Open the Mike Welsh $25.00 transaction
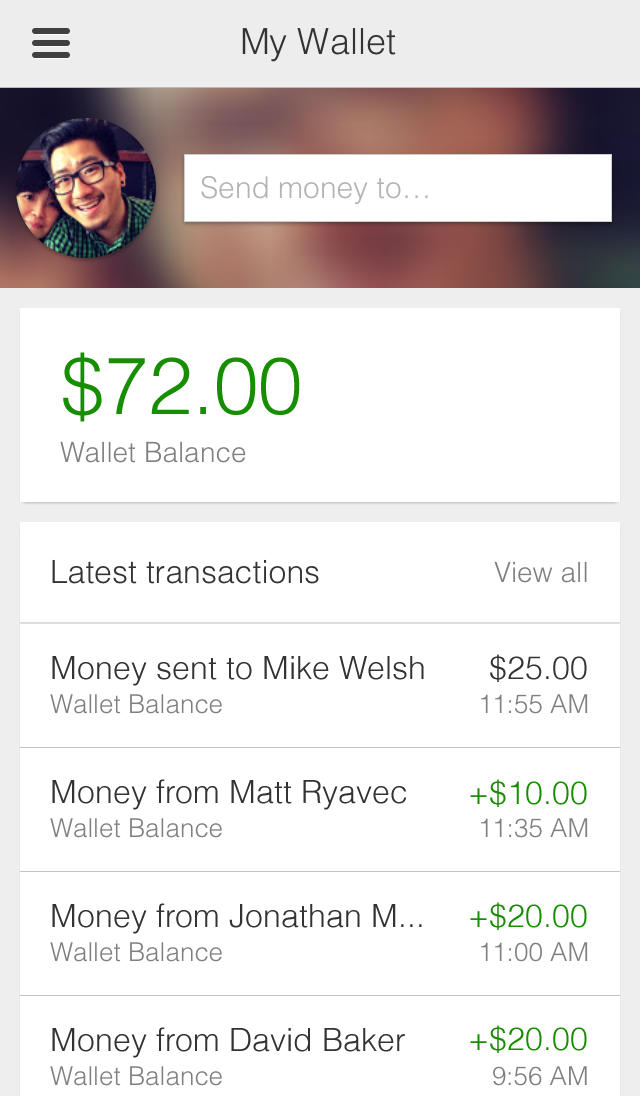Image resolution: width=640 pixels, height=1096 pixels. tap(319, 685)
